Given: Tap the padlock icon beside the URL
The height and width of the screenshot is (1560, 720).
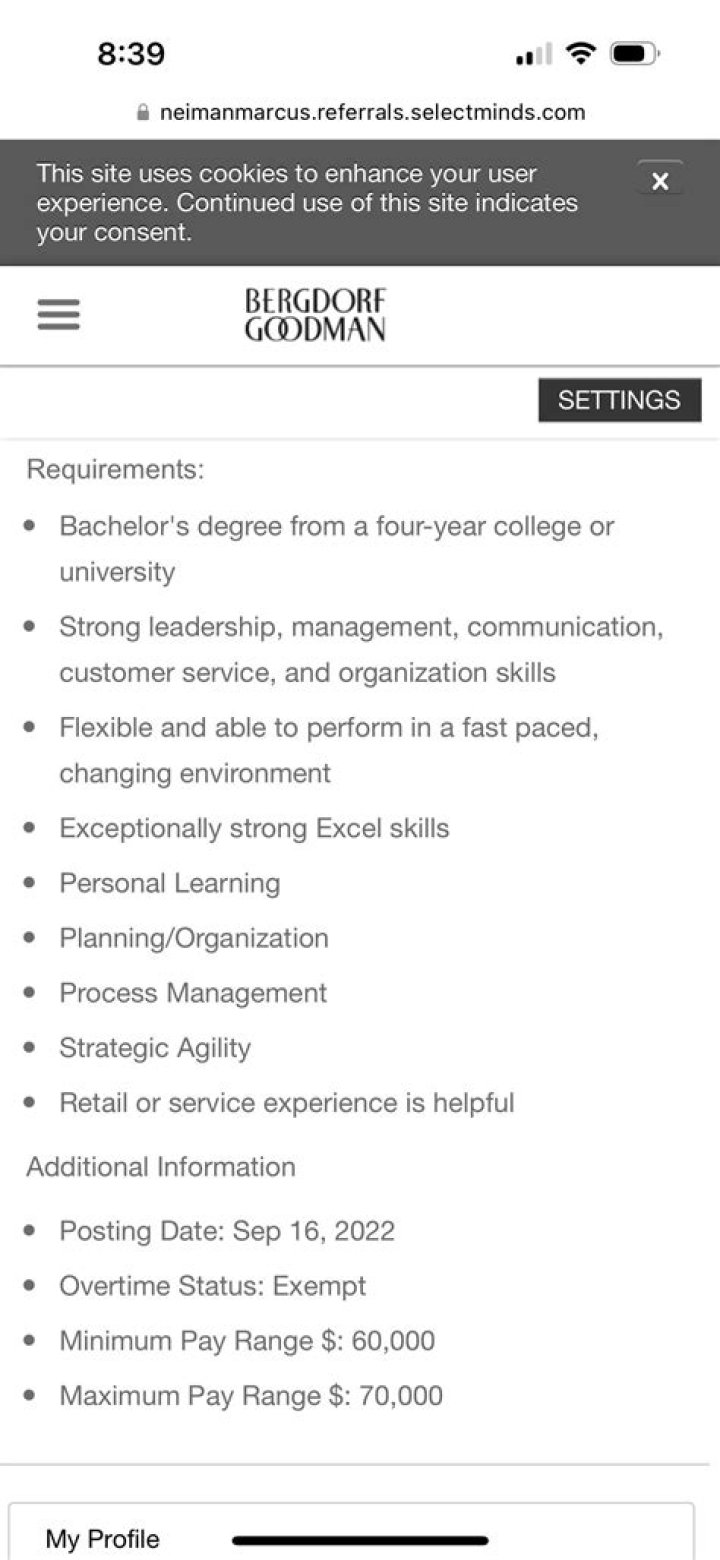Looking at the screenshot, I should [x=142, y=111].
